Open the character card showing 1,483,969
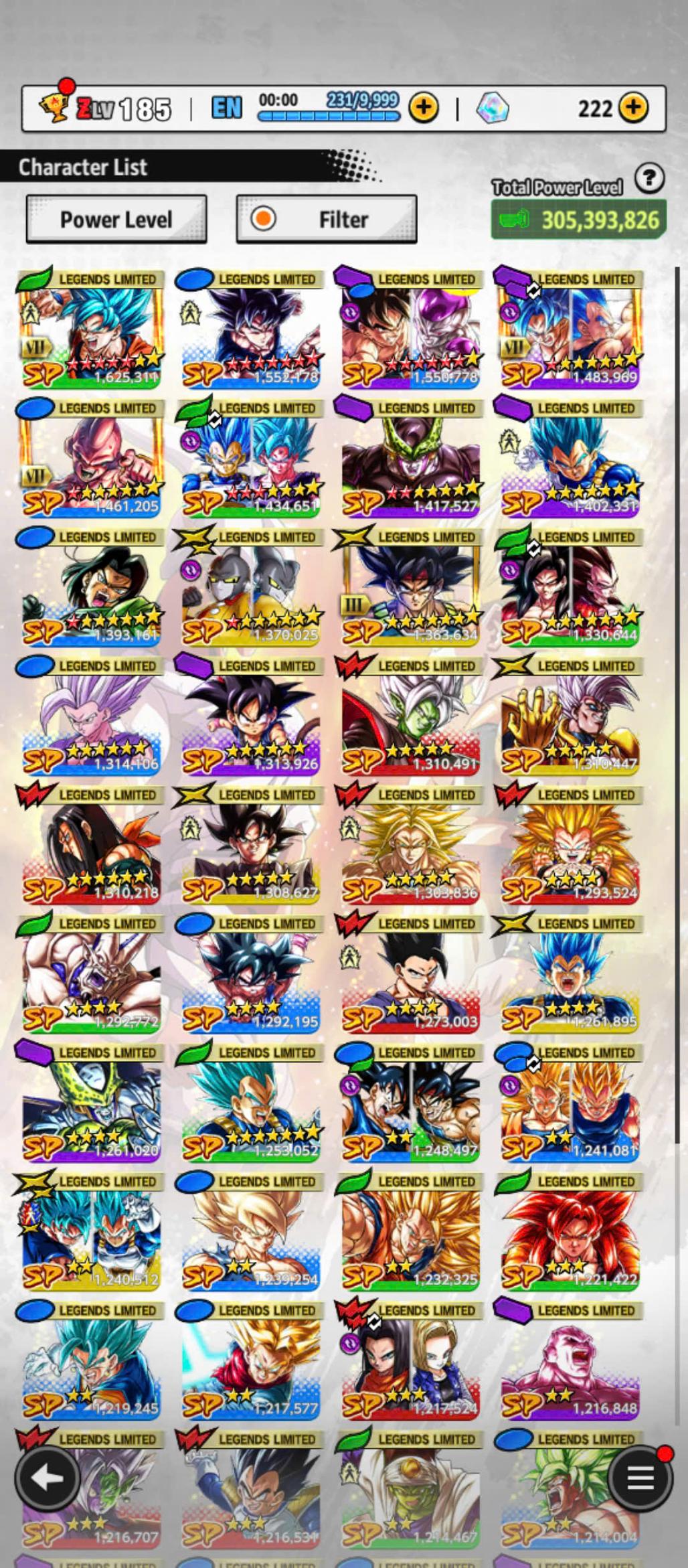688x1568 pixels. pos(570,329)
